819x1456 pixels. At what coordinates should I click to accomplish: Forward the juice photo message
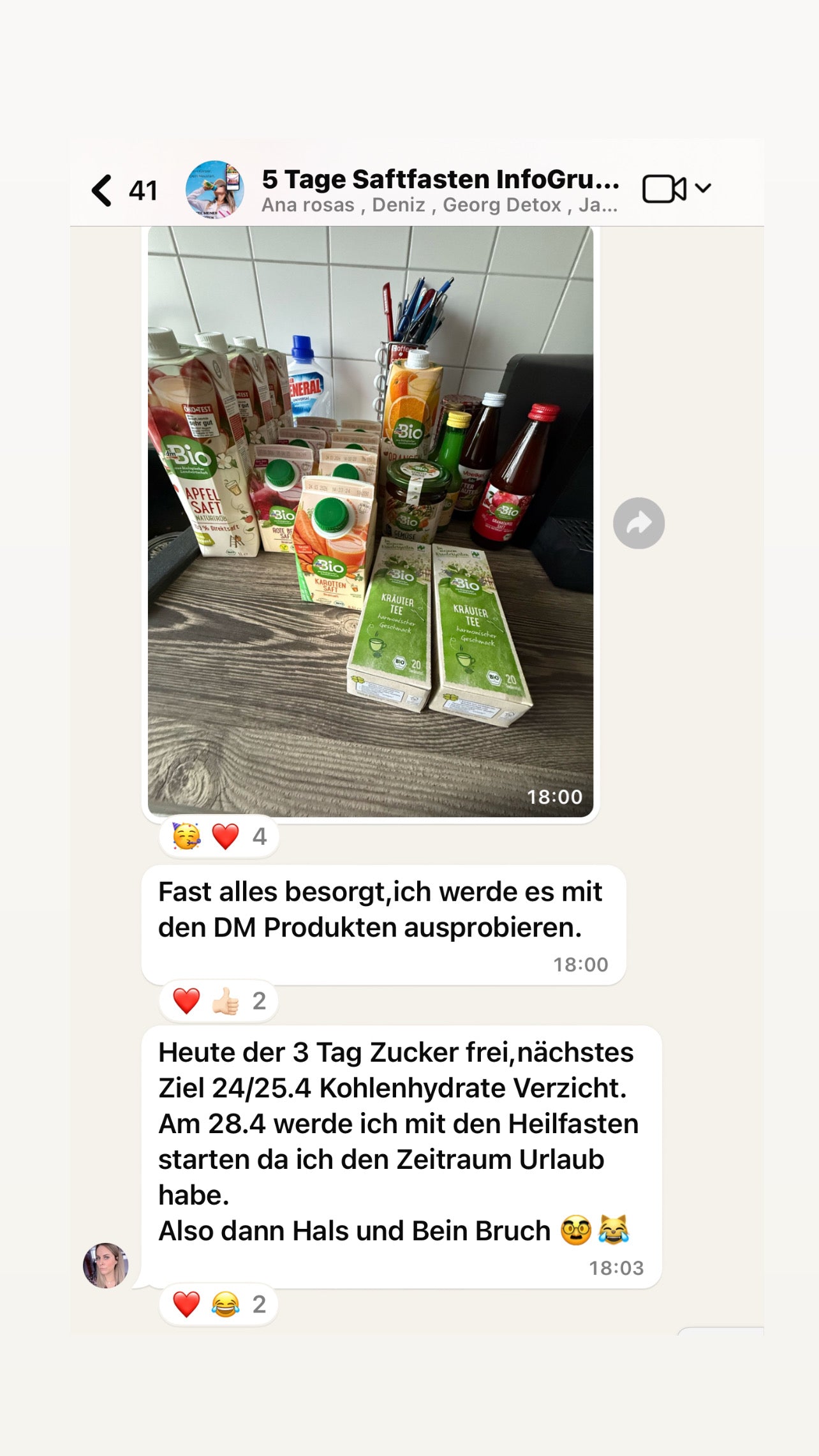tap(638, 523)
